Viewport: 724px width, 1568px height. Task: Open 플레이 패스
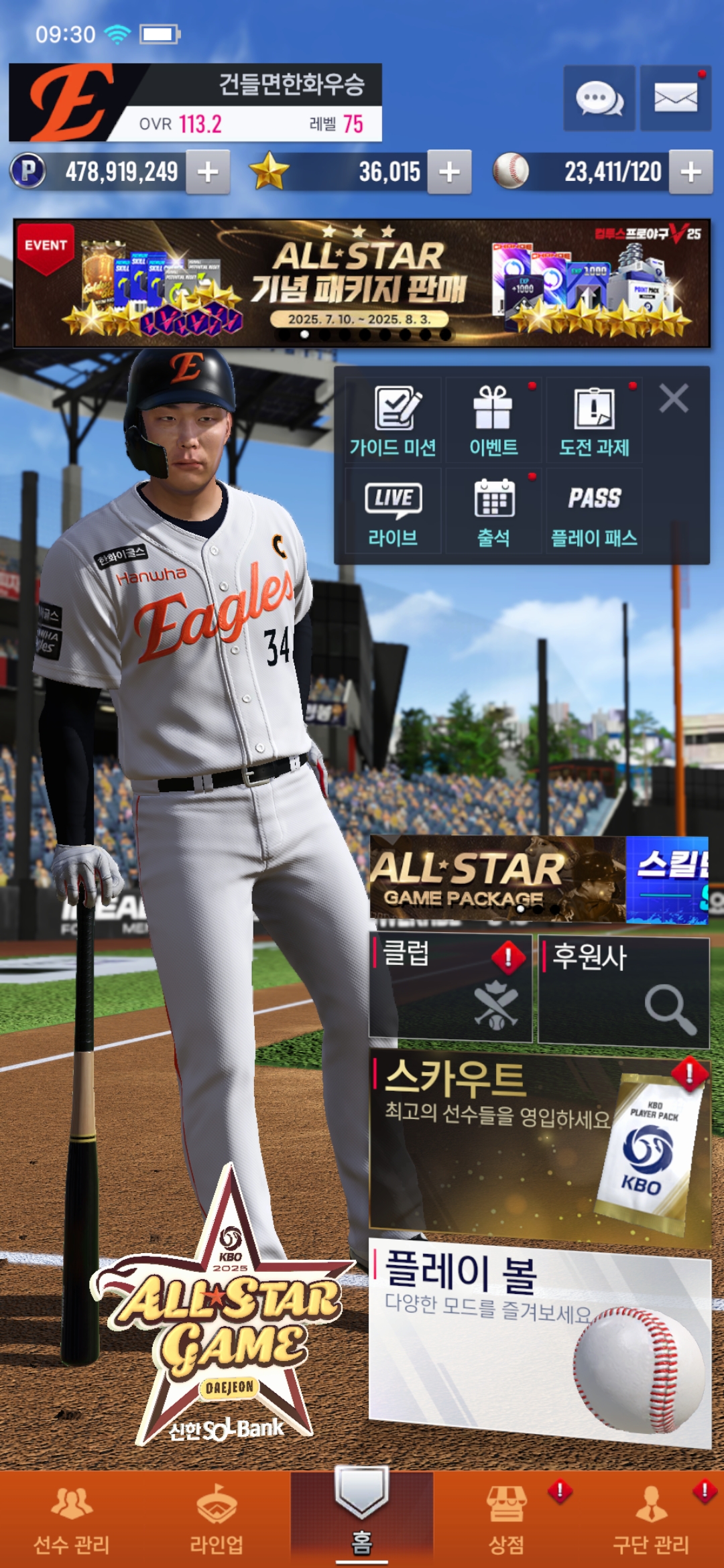(594, 512)
